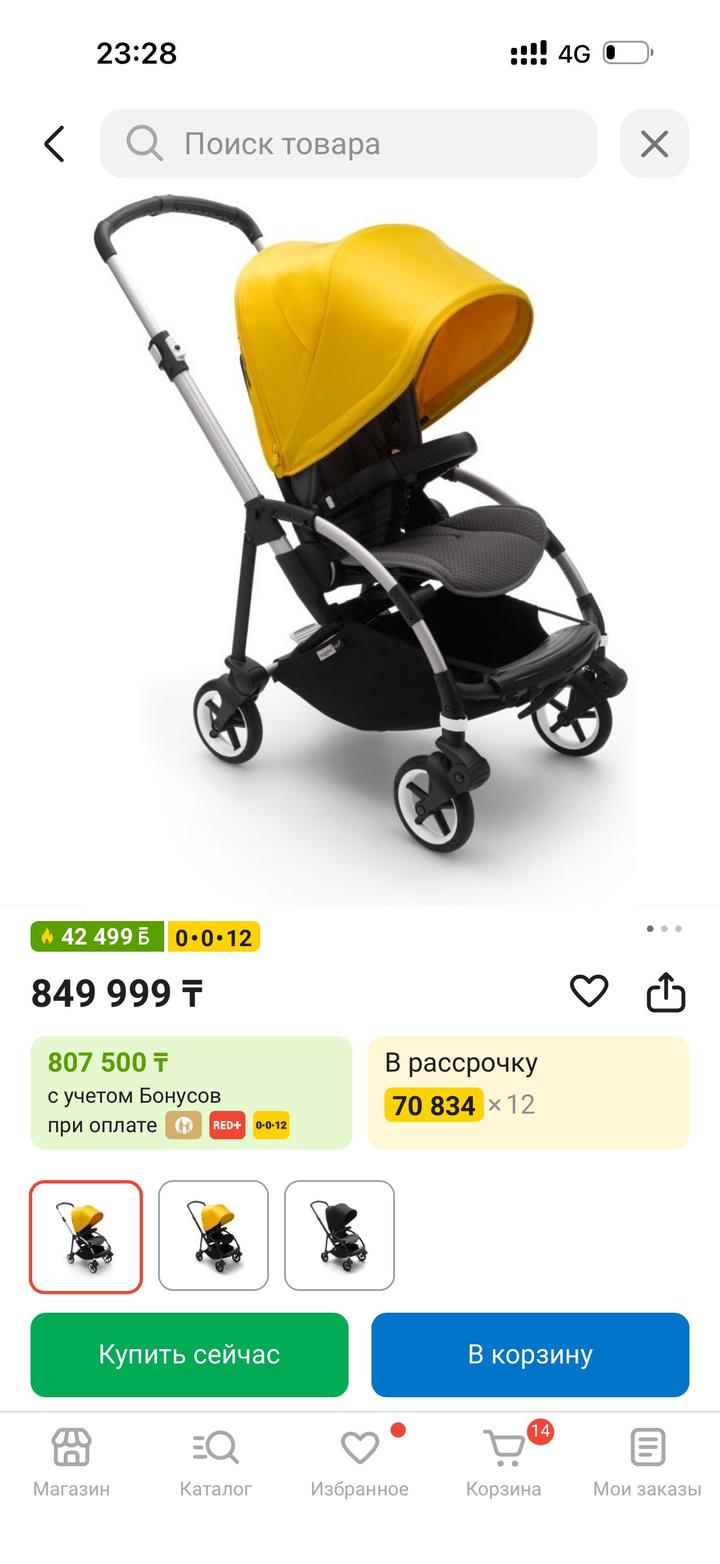Select the second yellow stroller variant
This screenshot has height=1564, width=720.
tap(213, 1235)
